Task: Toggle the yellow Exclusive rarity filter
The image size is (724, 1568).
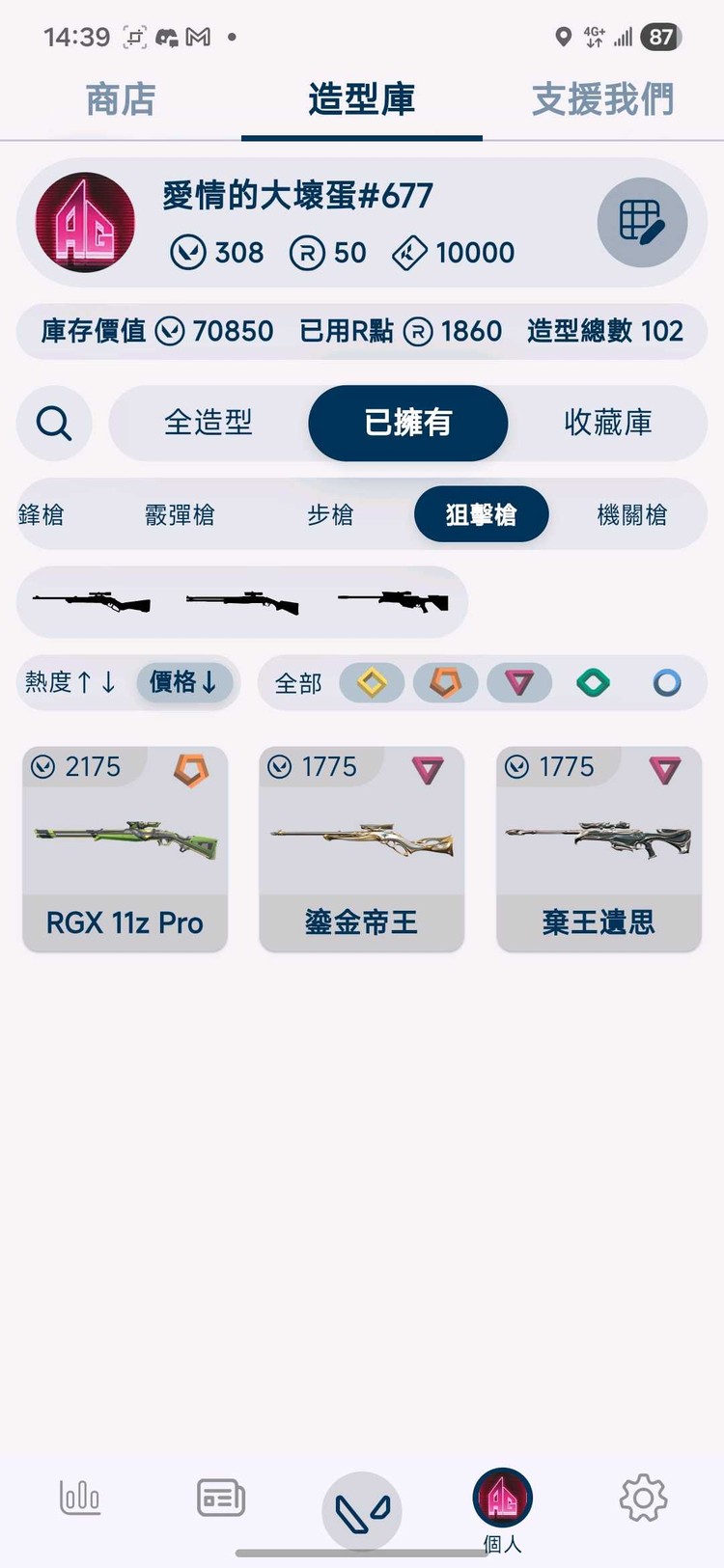Action: pos(372,682)
